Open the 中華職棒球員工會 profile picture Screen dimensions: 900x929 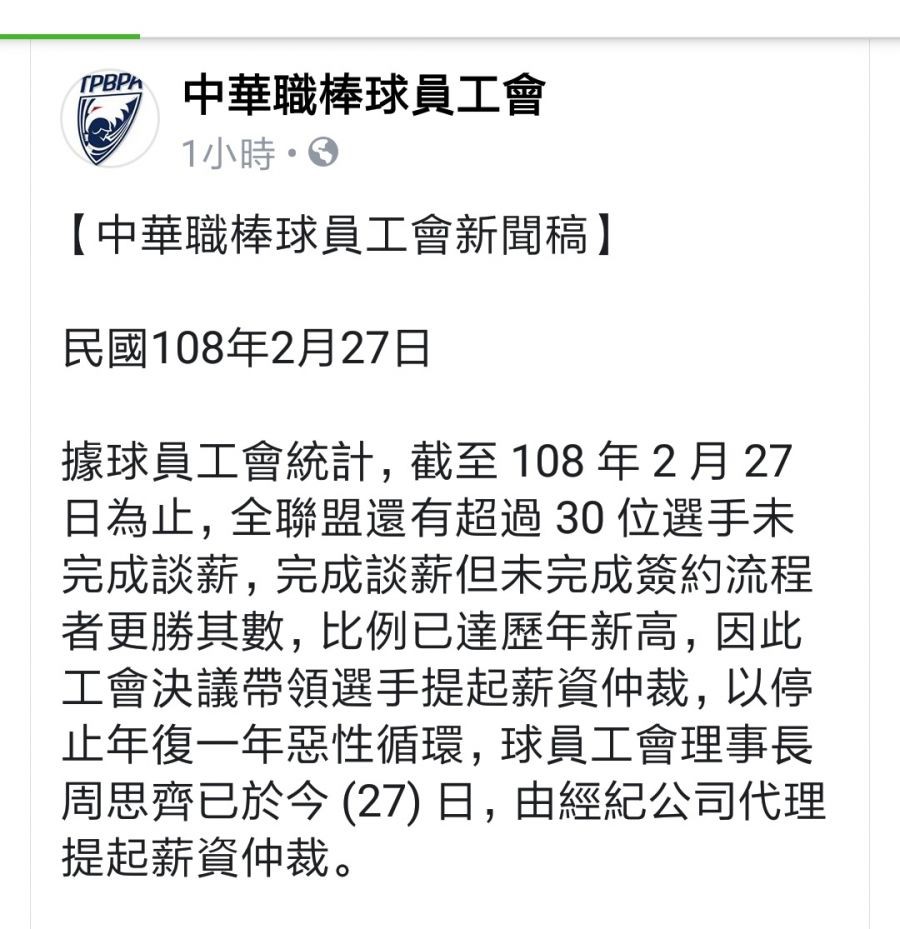(110, 119)
